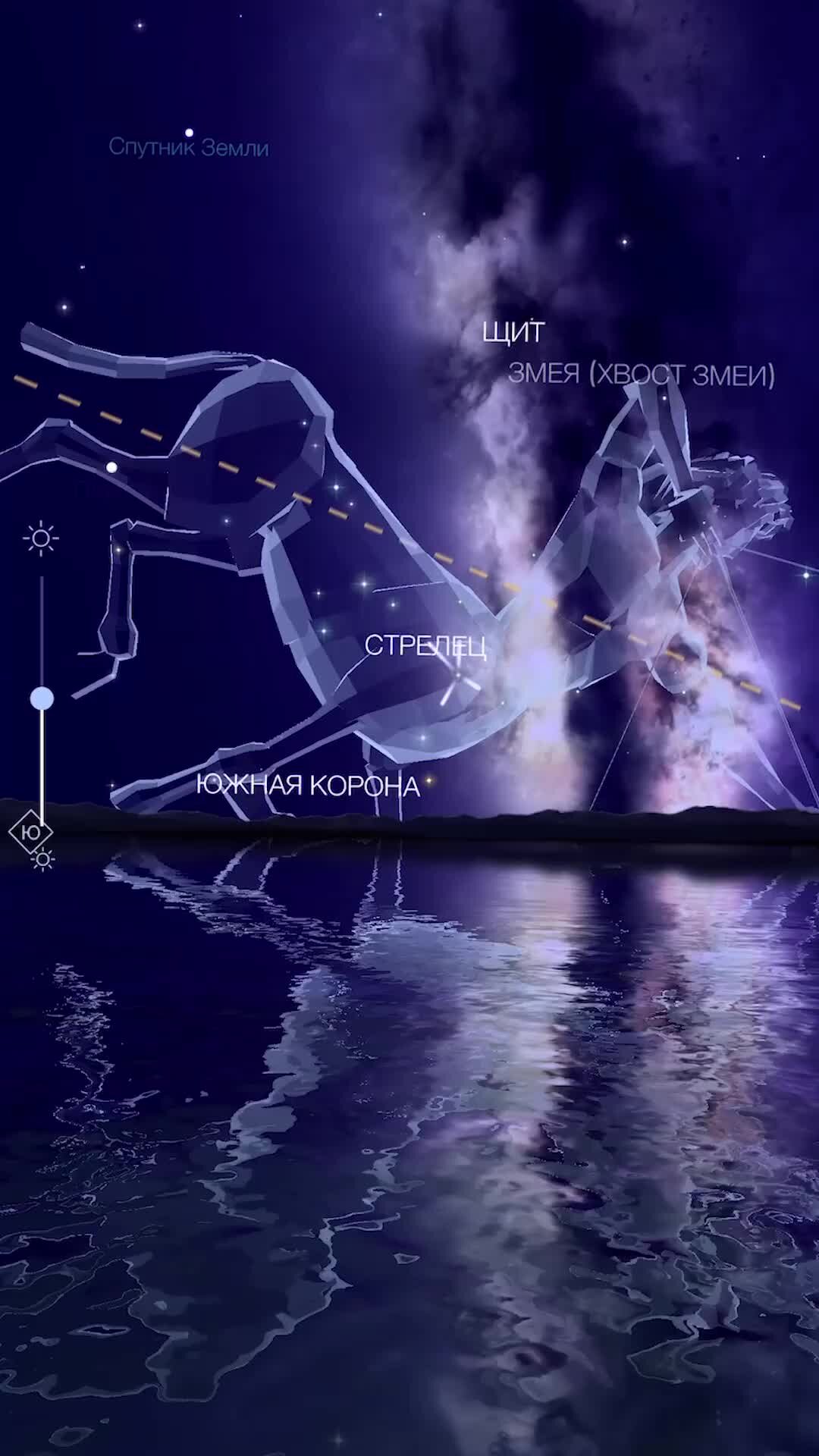This screenshot has width=819, height=1456.
Task: Select the Южная Корона constellation label
Action: click(308, 786)
